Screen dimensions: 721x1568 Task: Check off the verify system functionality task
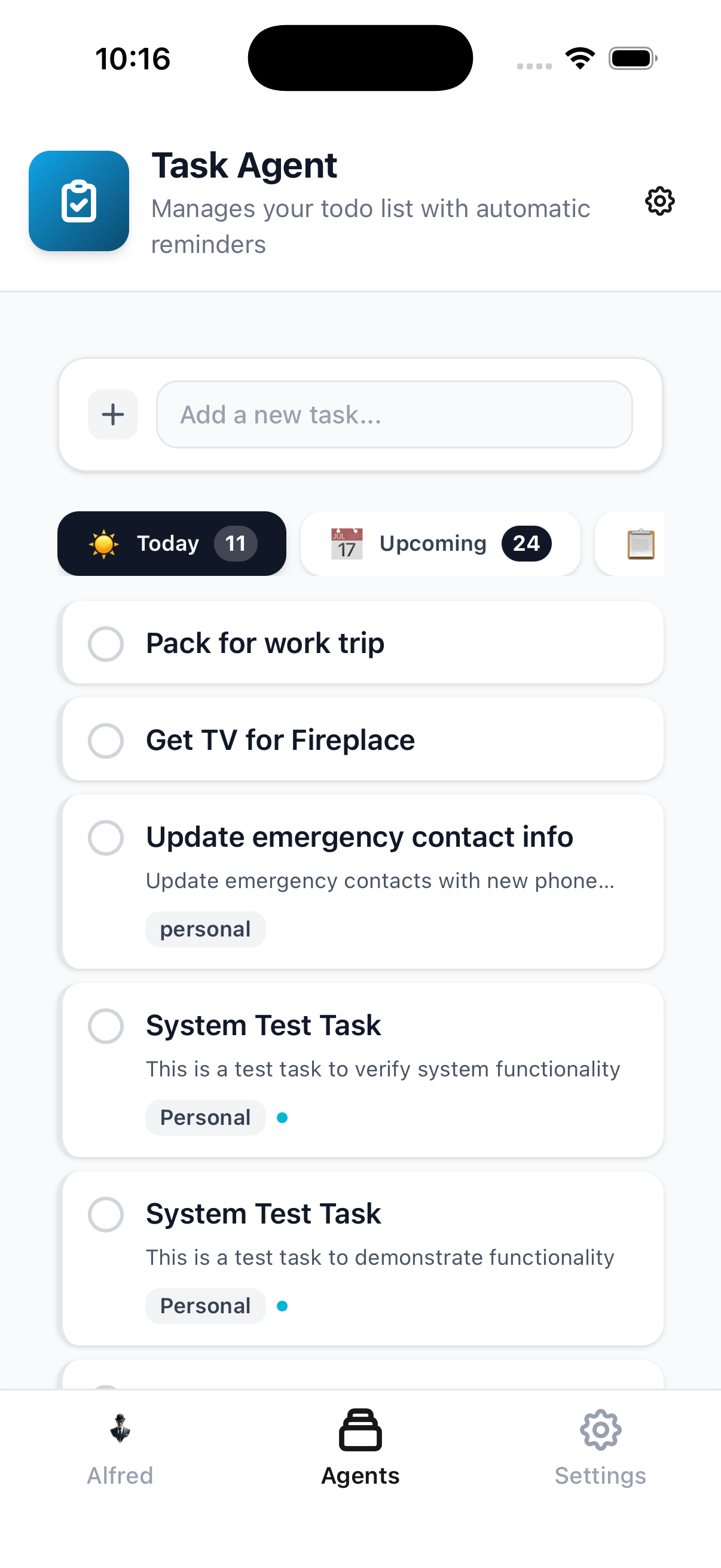[x=106, y=1026]
